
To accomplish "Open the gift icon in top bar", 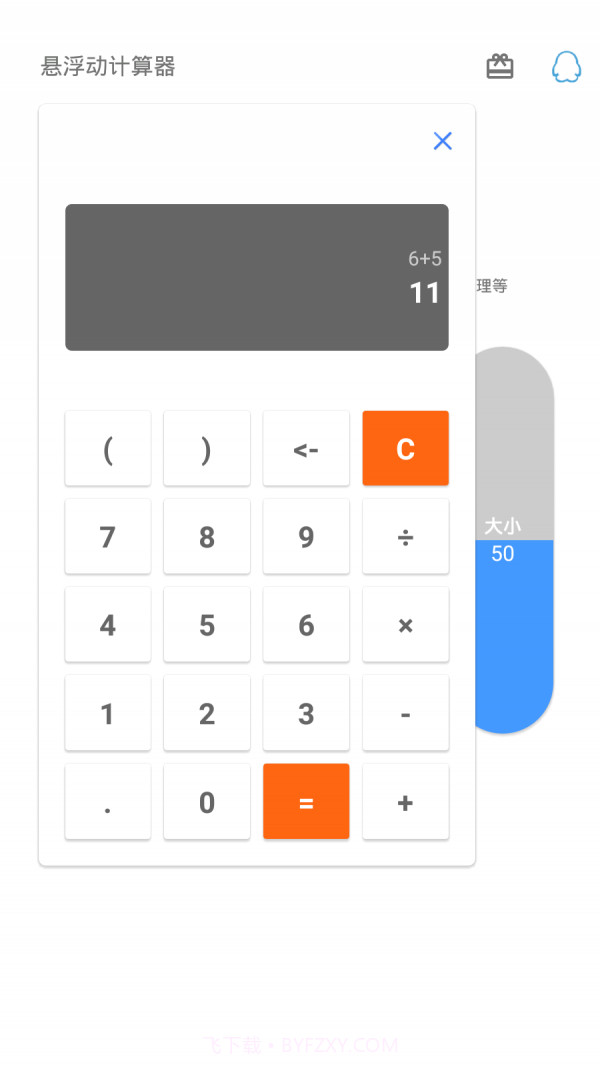I will point(500,67).
